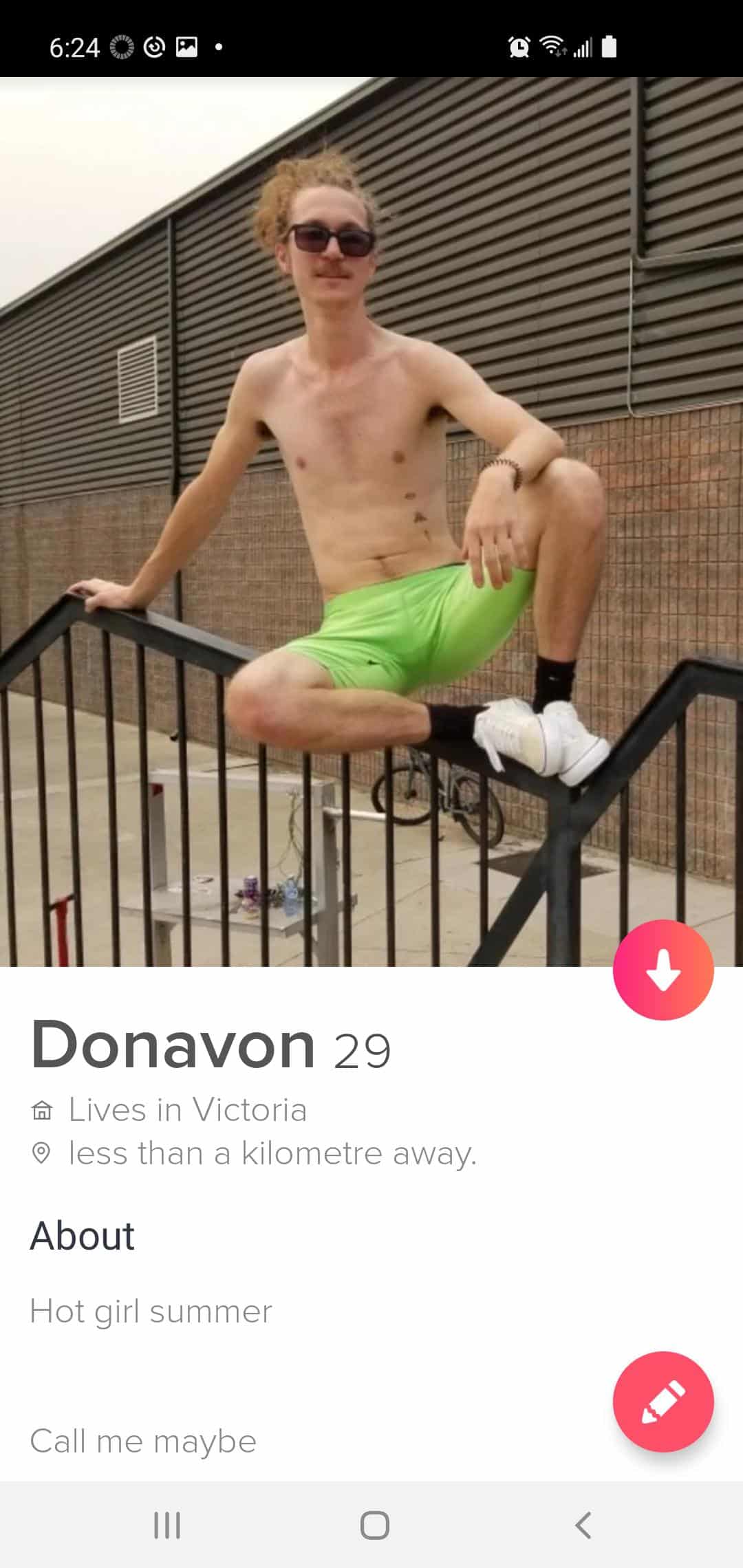Tap Donavon's profile photo

(x=371, y=521)
